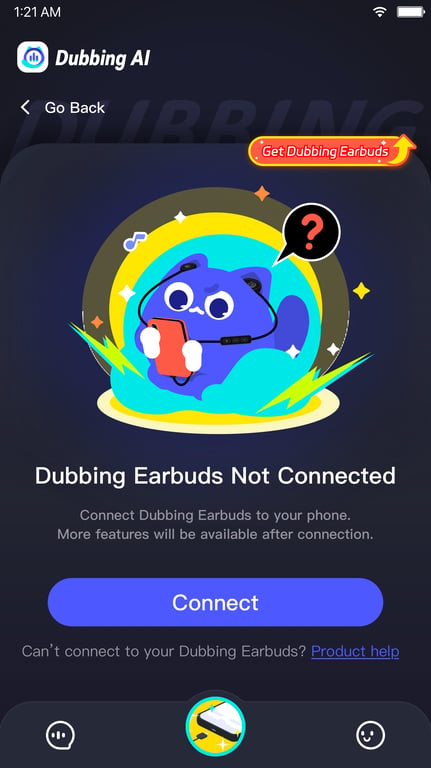
Task: Select the center earbuds device tab
Action: coord(216,726)
